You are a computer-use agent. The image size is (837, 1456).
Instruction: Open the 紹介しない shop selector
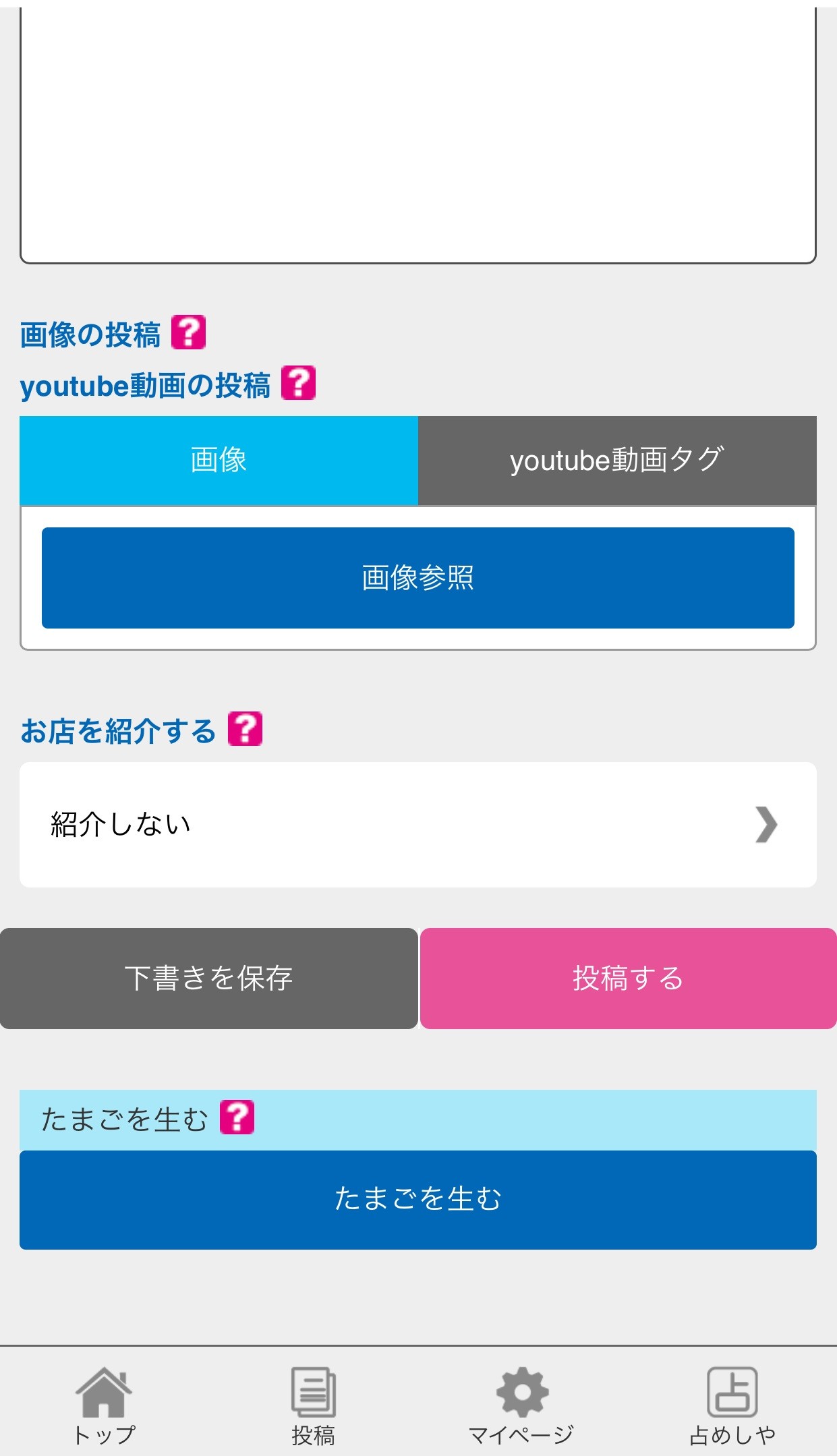(x=418, y=825)
